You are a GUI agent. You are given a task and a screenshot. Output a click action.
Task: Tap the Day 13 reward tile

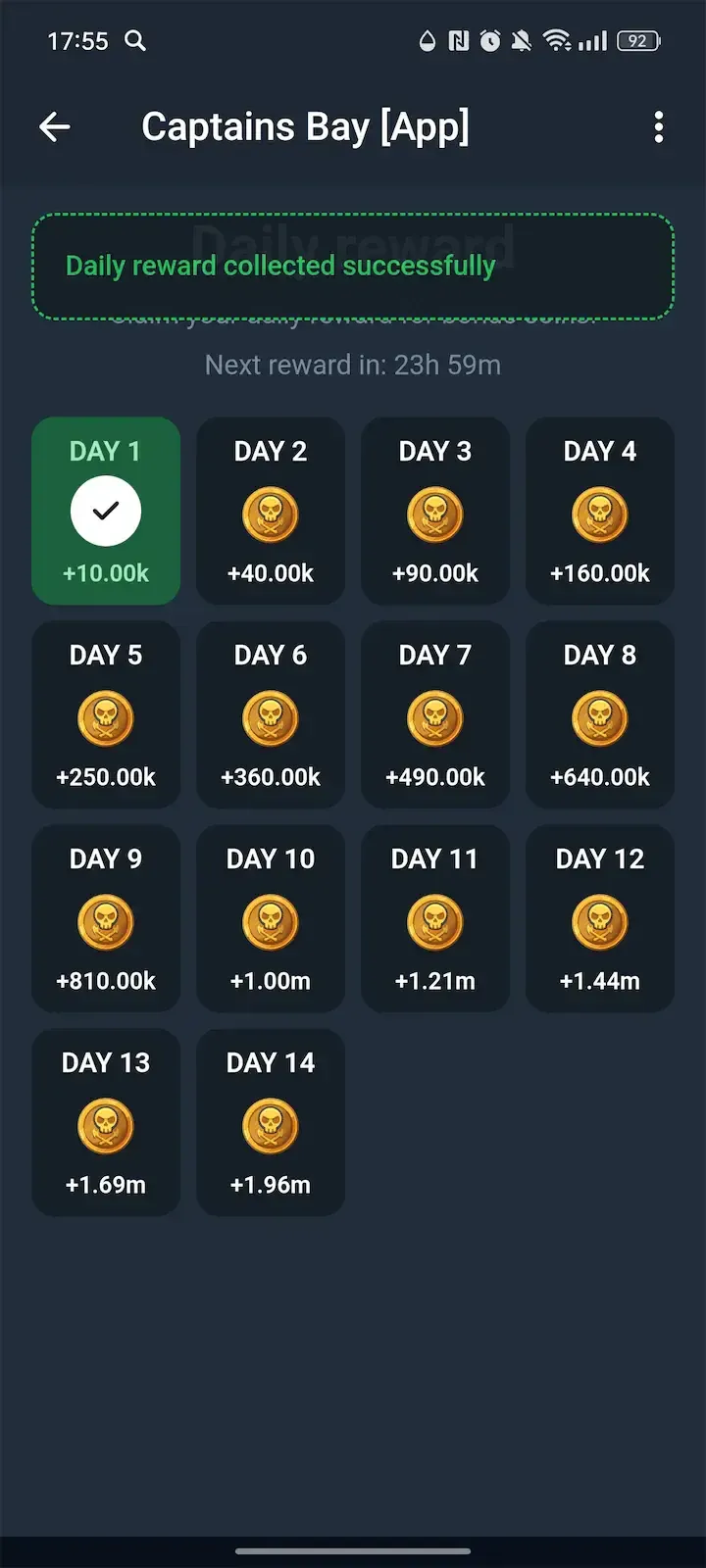point(106,1123)
